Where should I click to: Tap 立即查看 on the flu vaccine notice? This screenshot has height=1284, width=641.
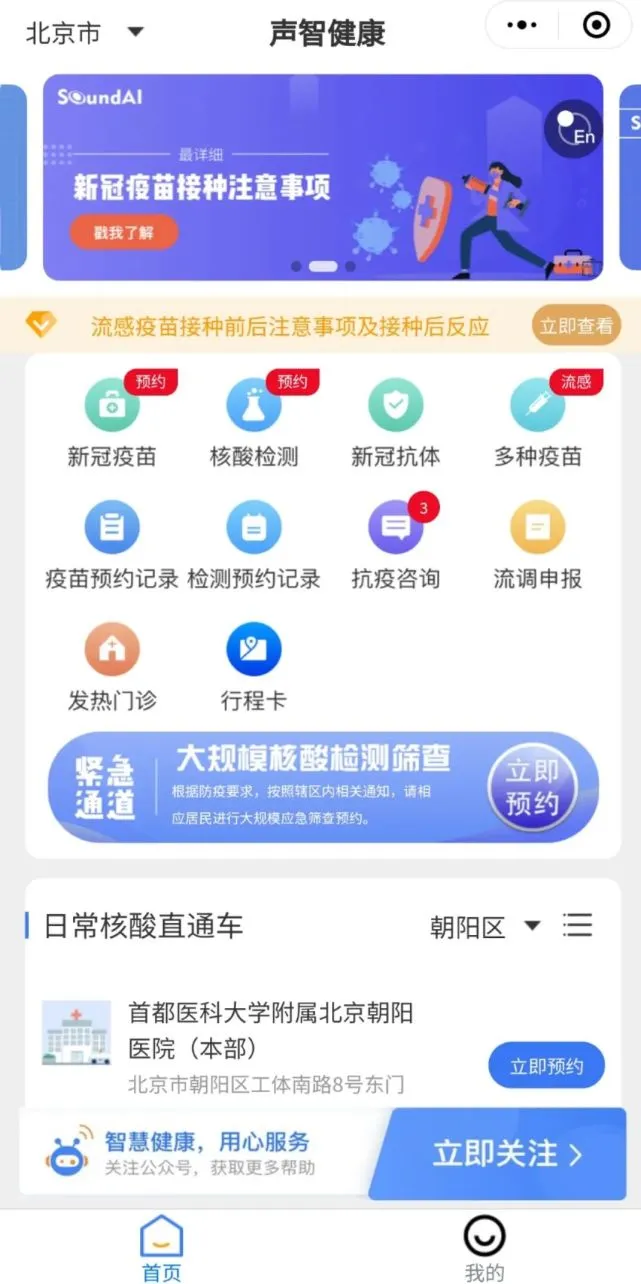pyautogui.click(x=576, y=326)
